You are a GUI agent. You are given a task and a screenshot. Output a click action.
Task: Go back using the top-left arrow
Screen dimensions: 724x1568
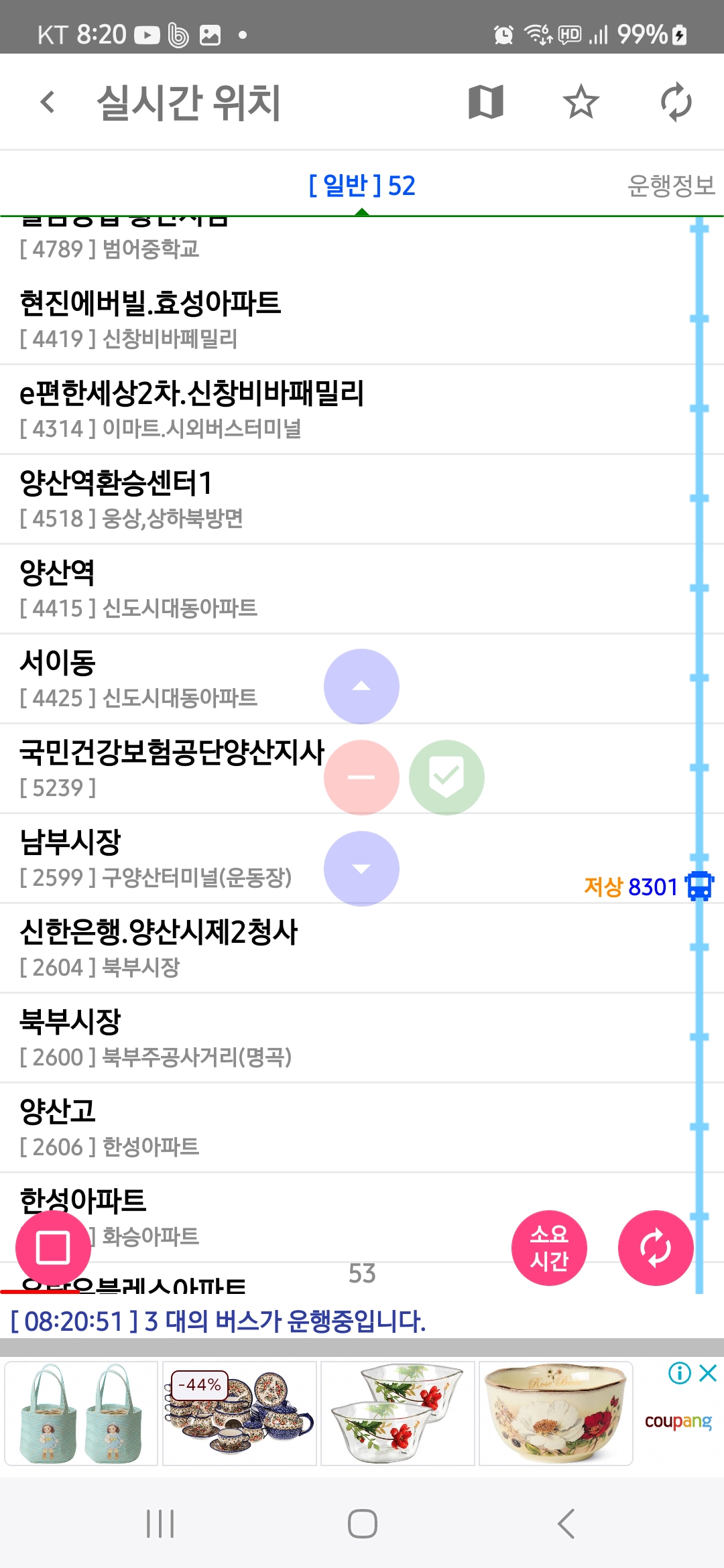(47, 103)
